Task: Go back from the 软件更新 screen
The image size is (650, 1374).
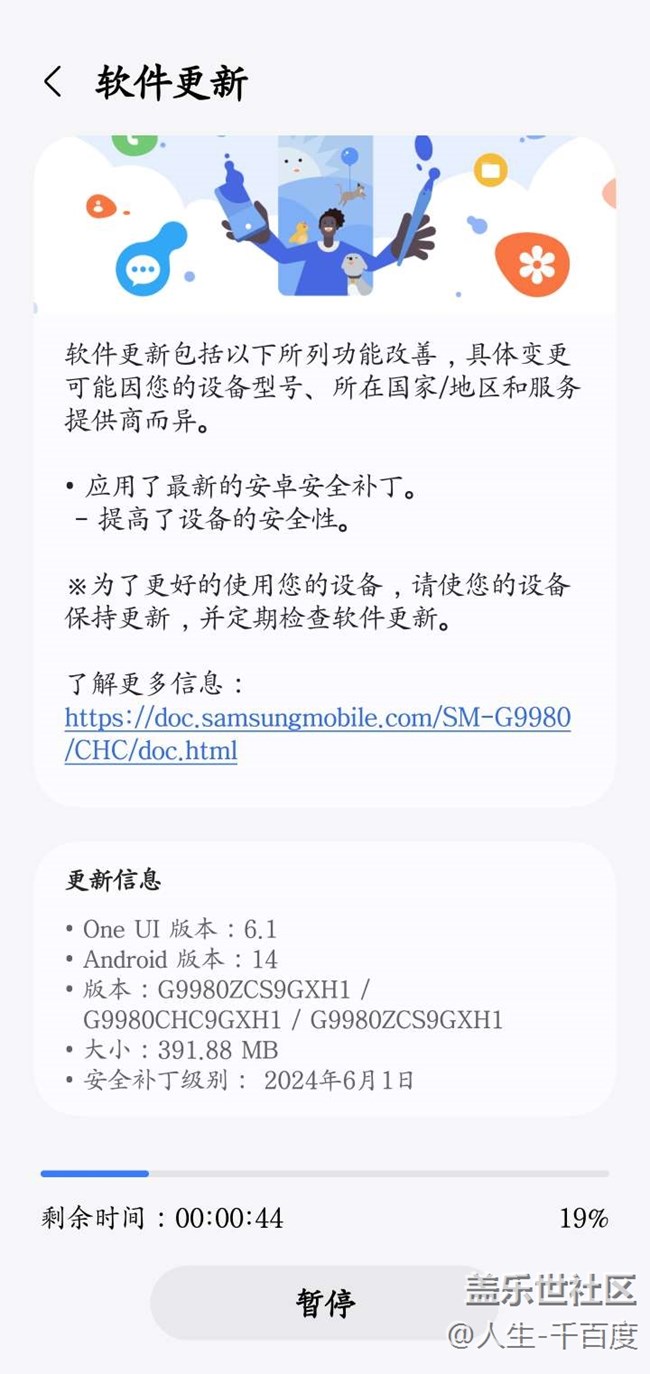Action: pos(53,83)
